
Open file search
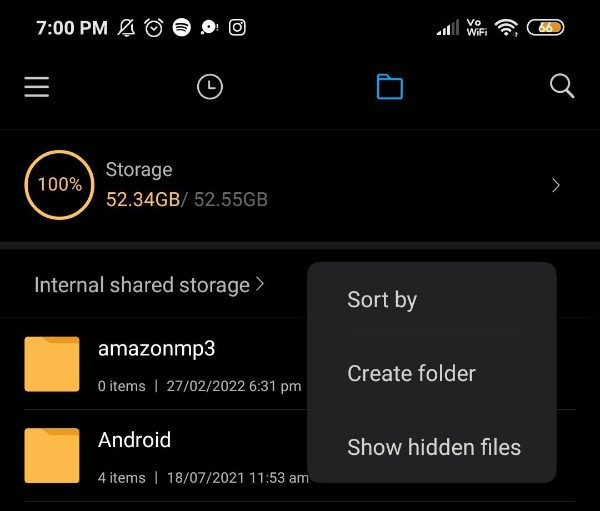click(x=562, y=87)
